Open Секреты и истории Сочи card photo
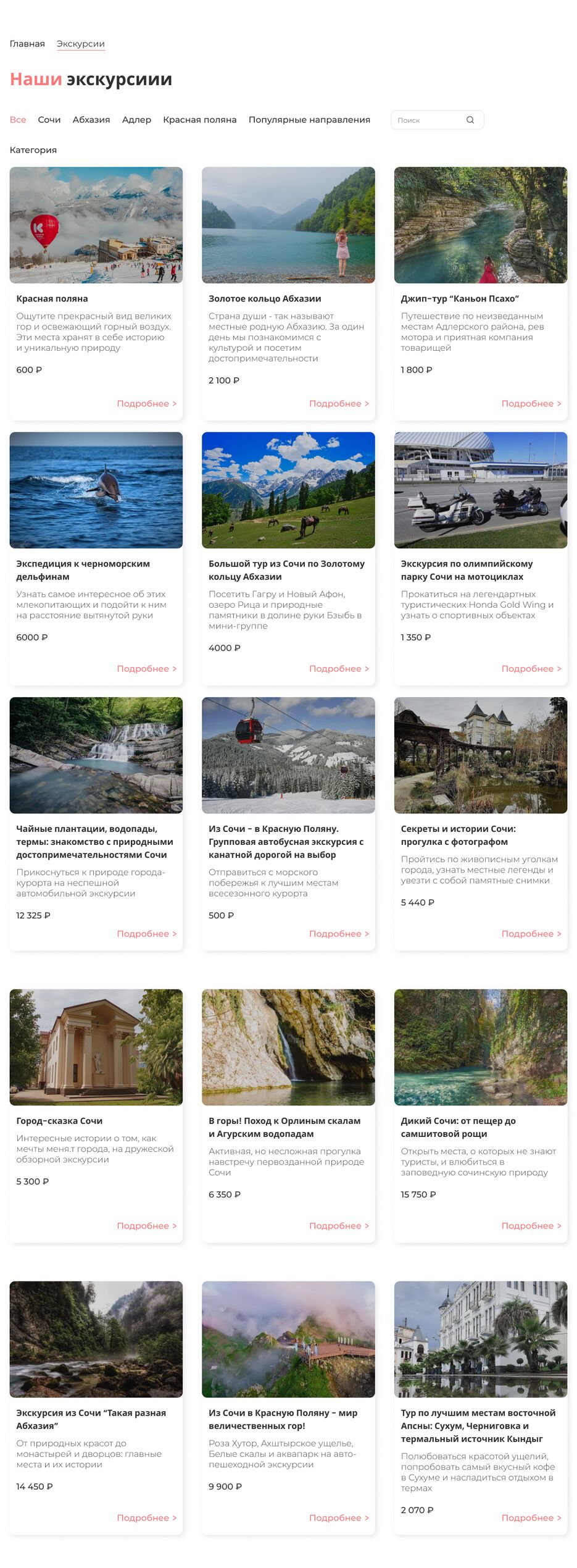 480,755
